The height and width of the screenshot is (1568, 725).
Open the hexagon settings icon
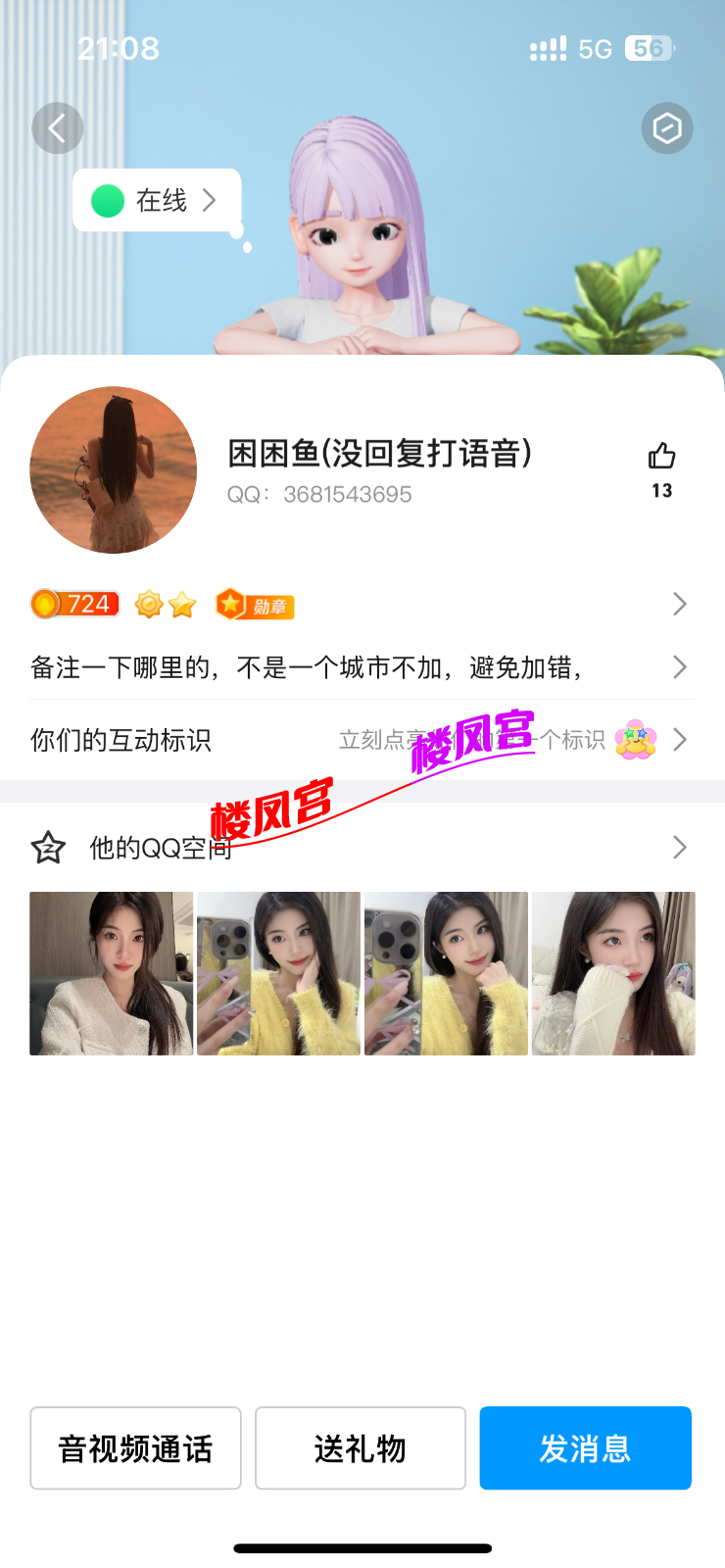tap(667, 128)
